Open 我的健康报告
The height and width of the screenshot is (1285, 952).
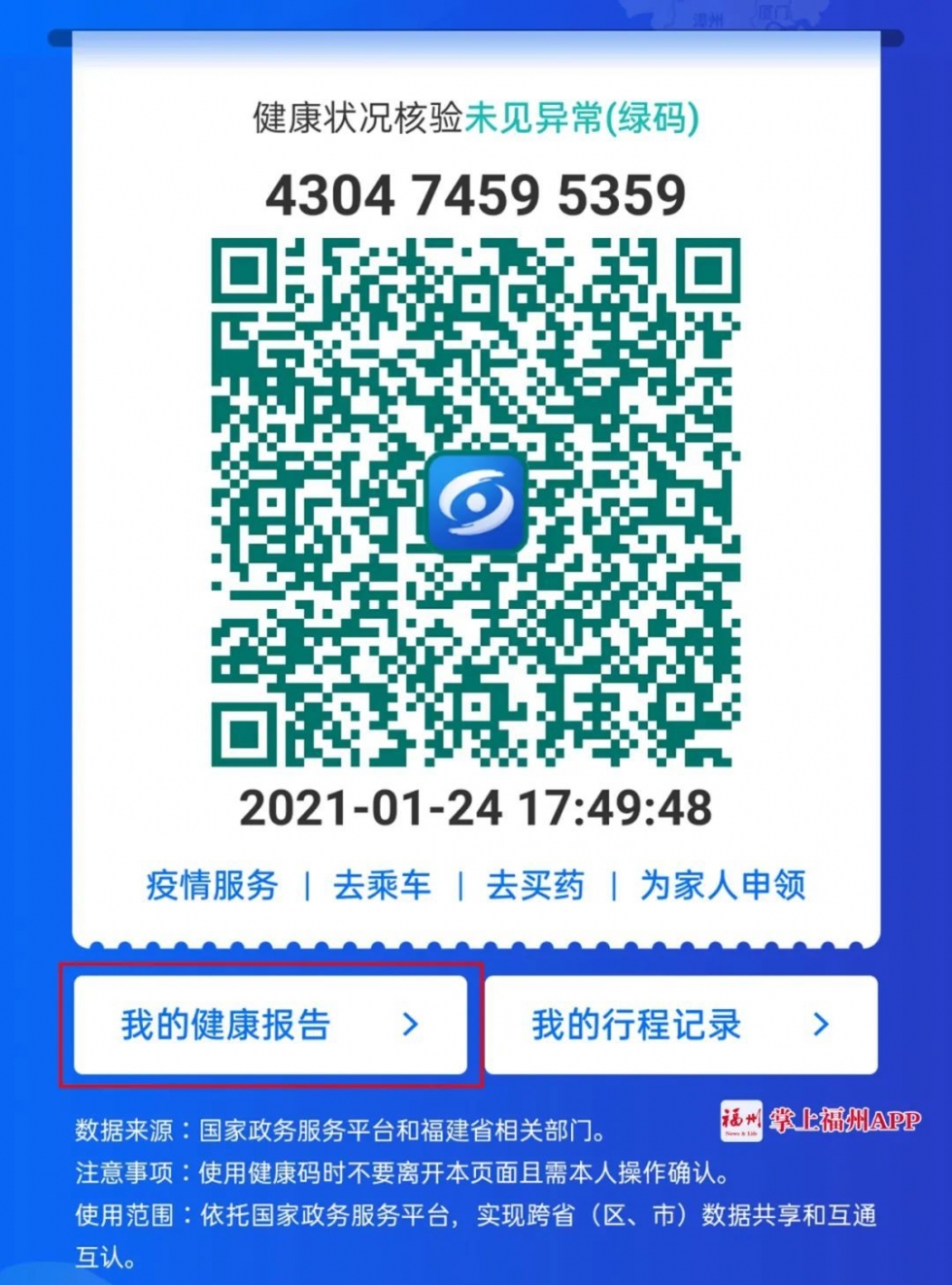click(x=270, y=1025)
